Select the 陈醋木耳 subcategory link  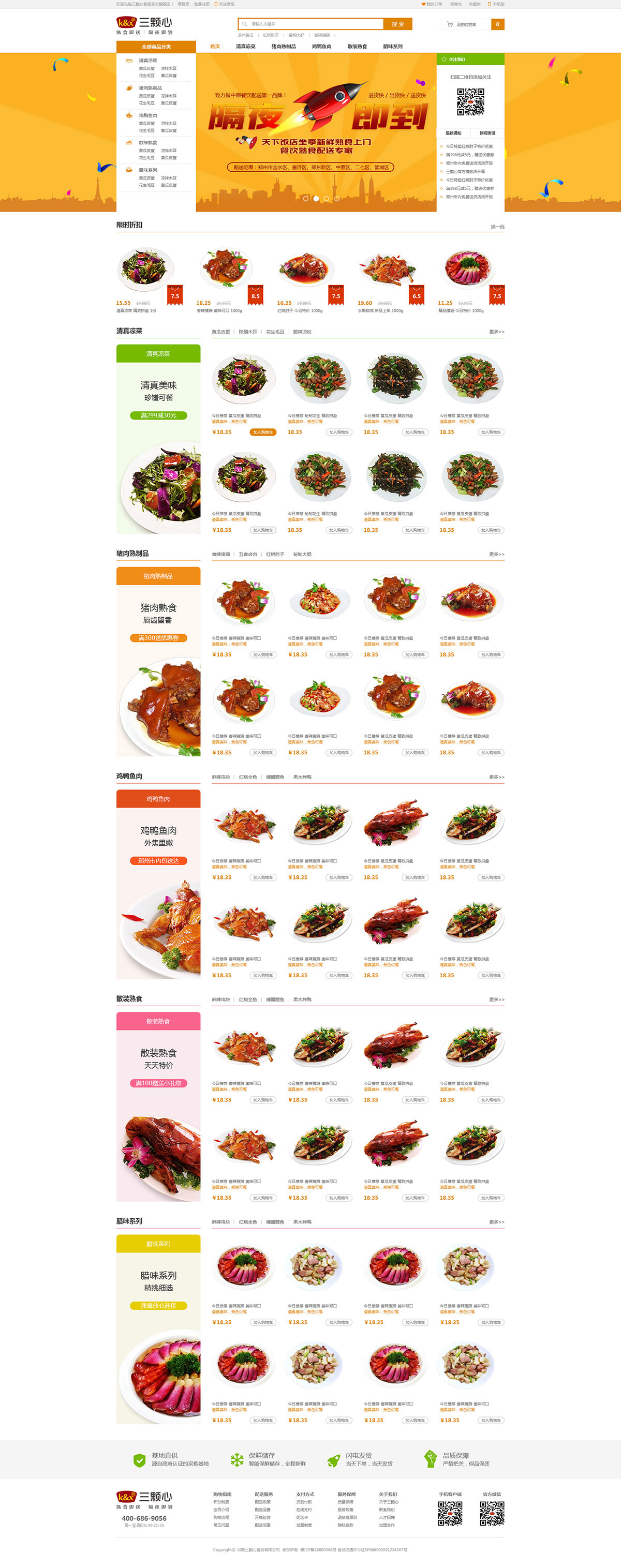pos(248,332)
